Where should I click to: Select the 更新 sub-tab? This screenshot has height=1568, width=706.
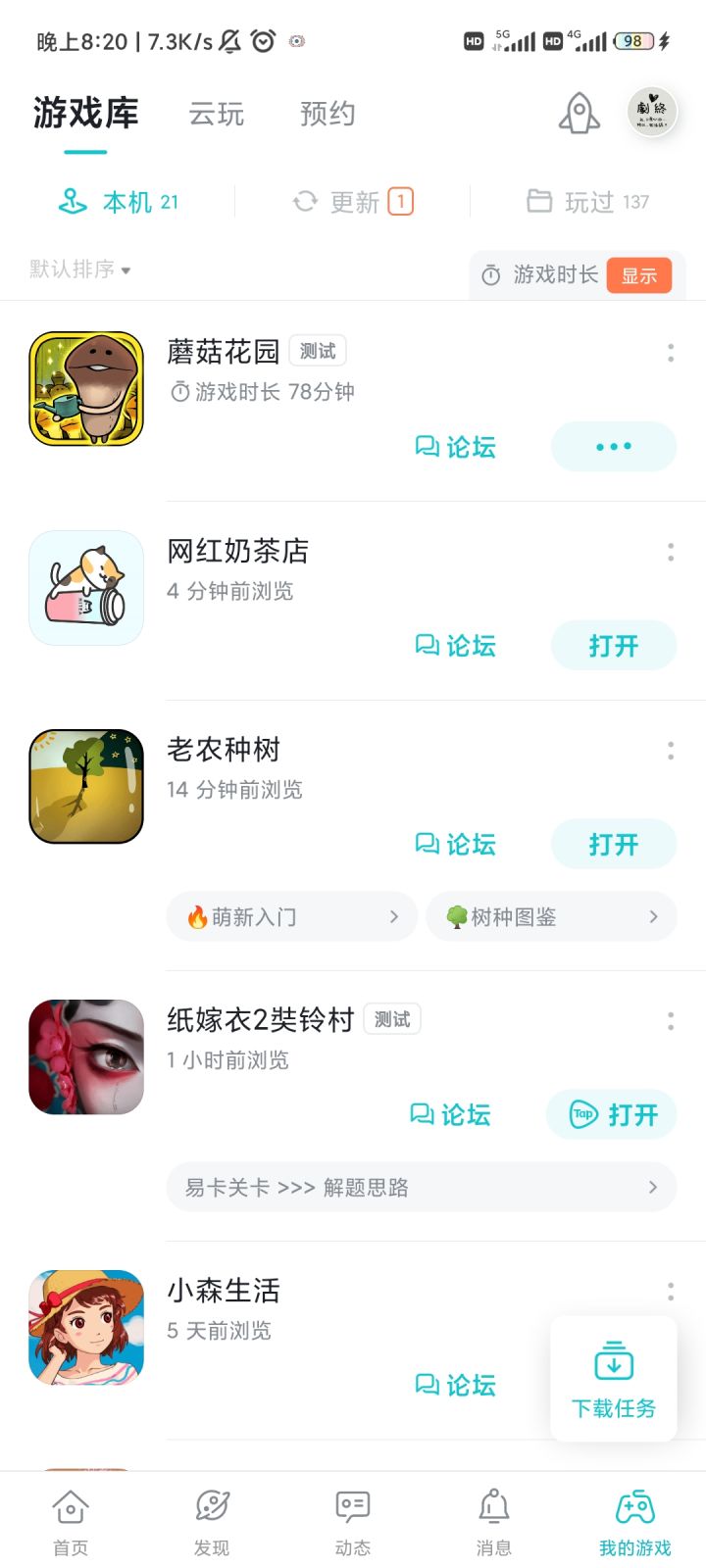click(x=353, y=202)
